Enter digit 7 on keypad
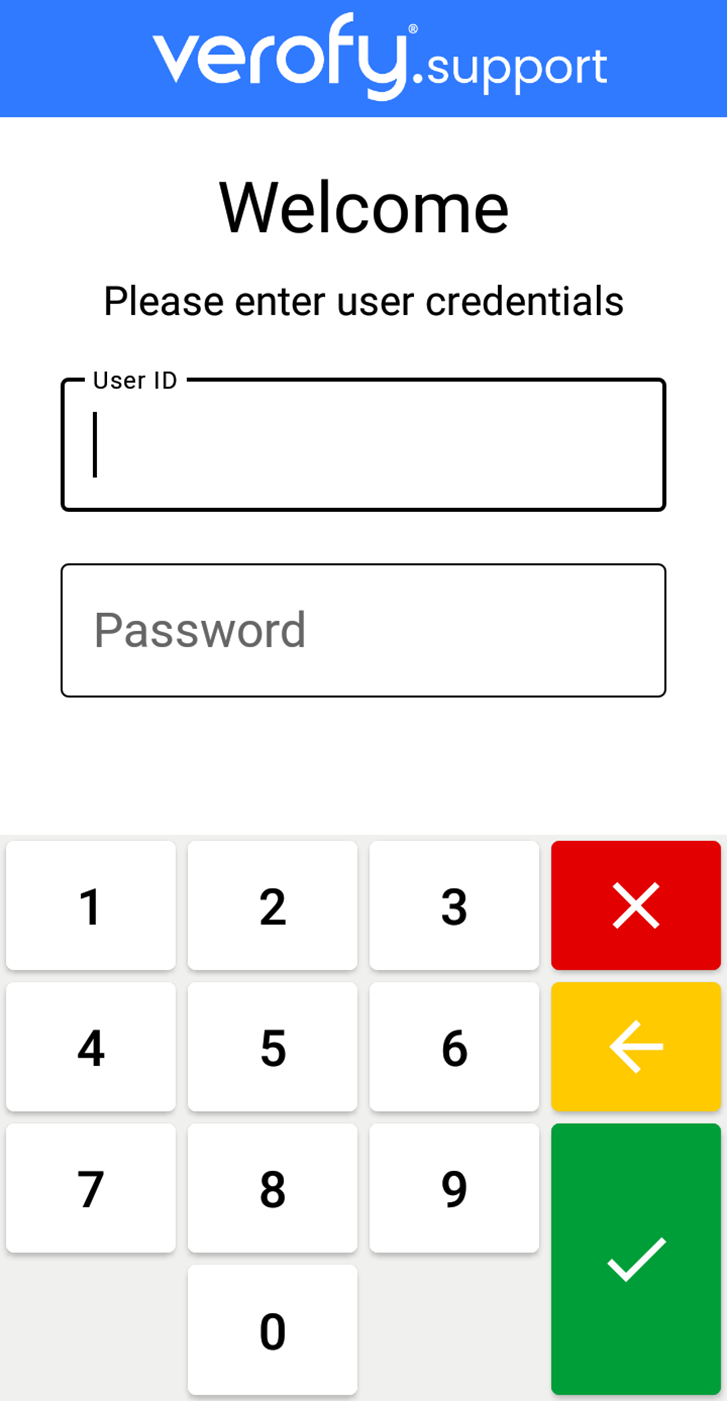Screen dimensions: 727x1401 pos(91,1188)
